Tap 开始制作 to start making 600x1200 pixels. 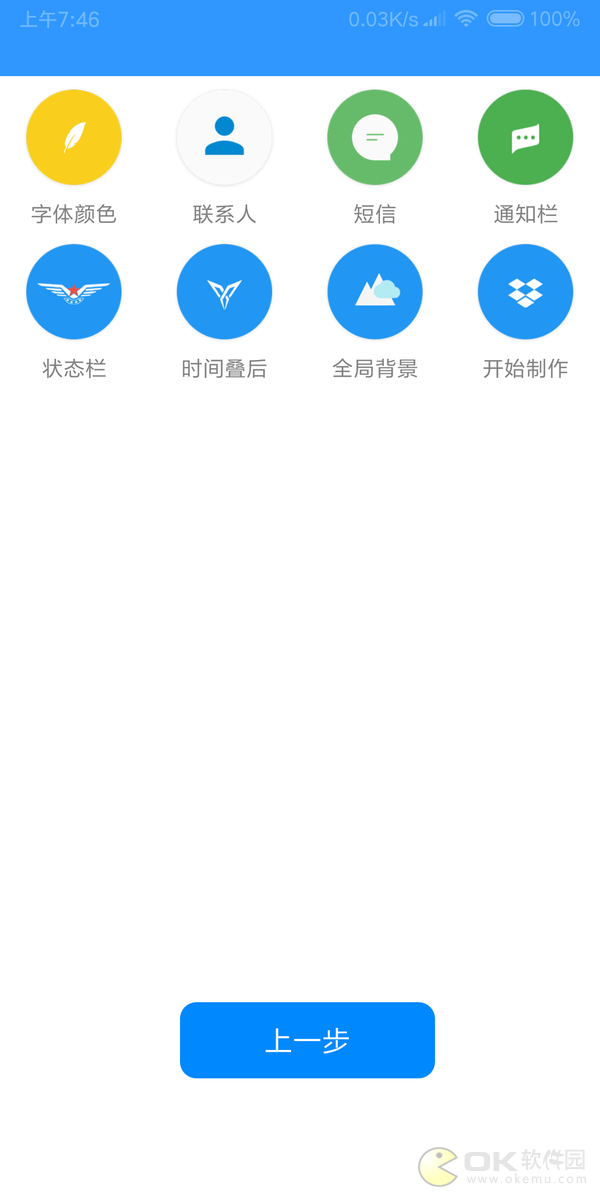point(525,292)
